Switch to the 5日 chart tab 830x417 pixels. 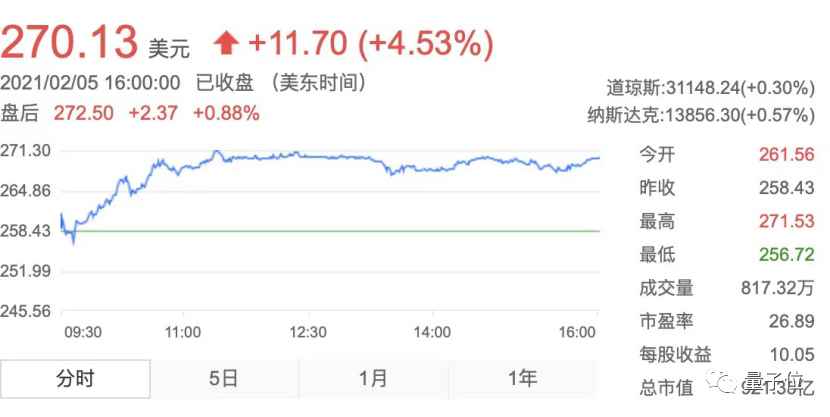224,379
